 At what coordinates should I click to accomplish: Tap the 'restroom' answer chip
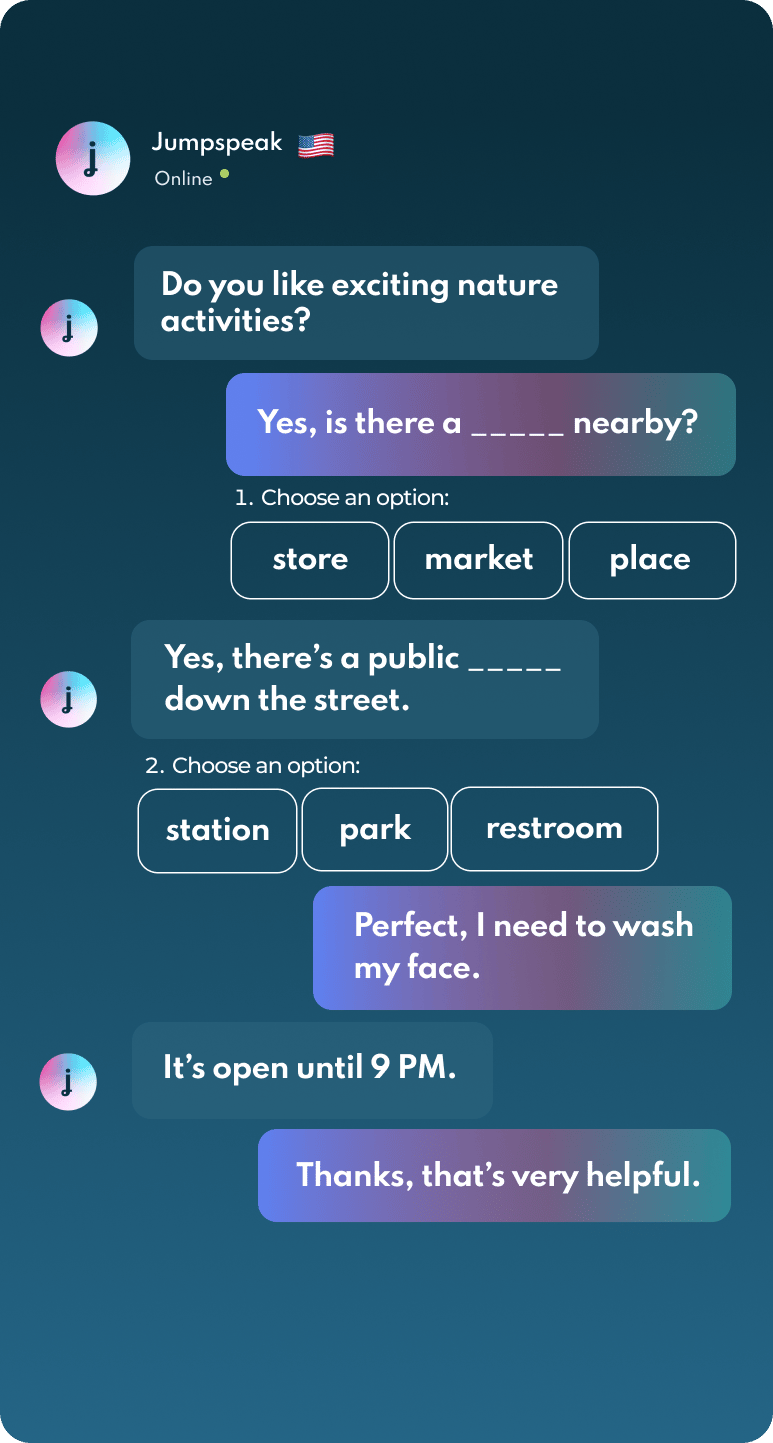(x=554, y=829)
